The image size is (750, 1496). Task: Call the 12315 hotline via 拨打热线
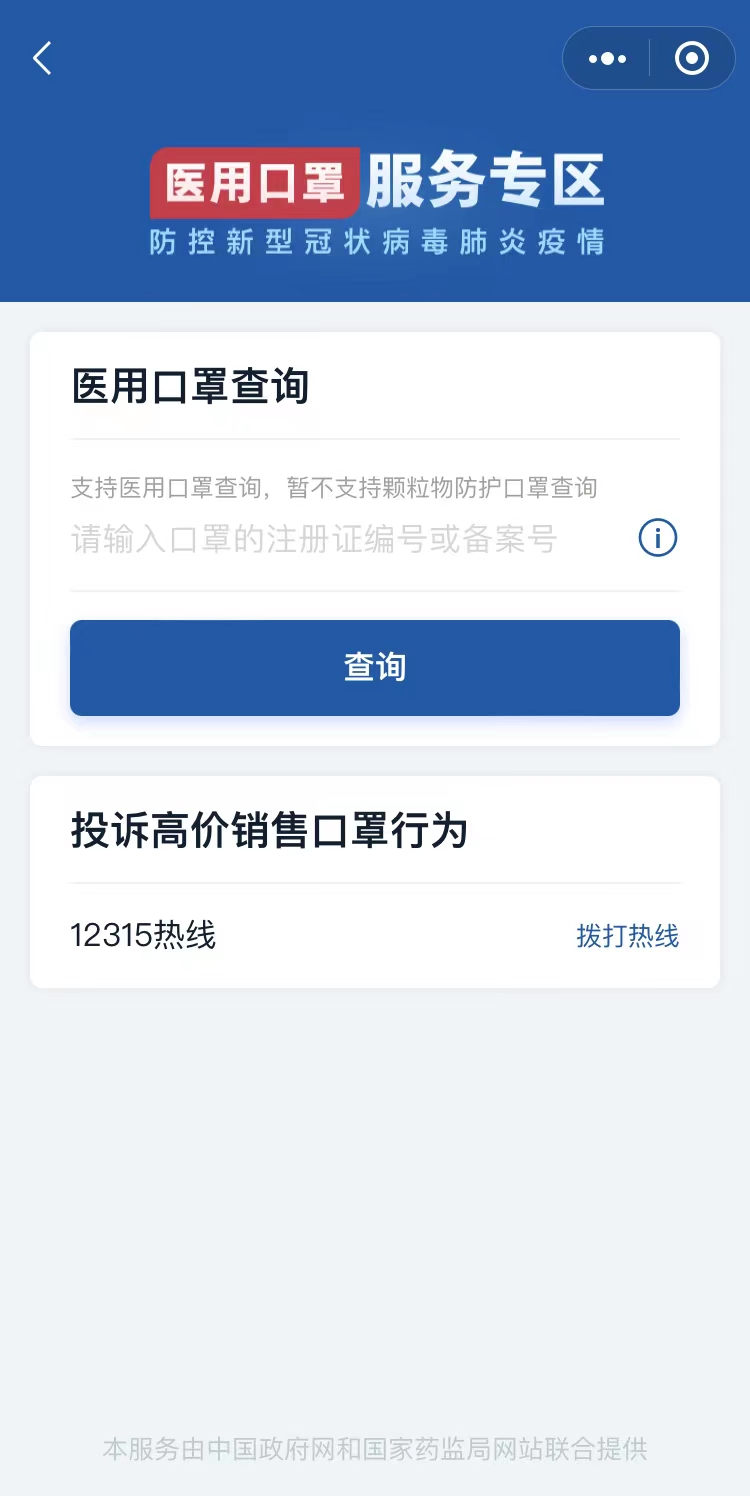pyautogui.click(x=628, y=936)
